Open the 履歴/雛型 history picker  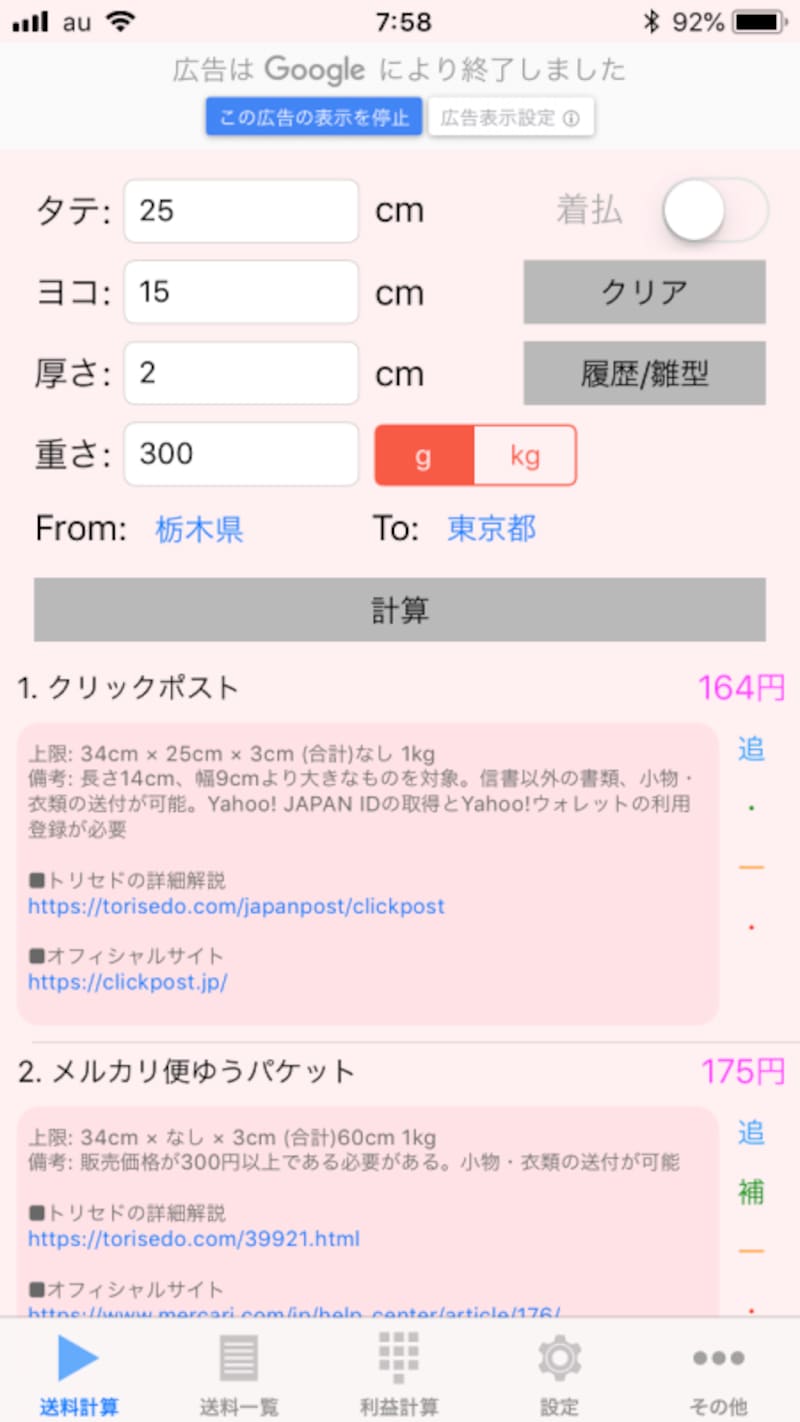pyautogui.click(x=643, y=373)
